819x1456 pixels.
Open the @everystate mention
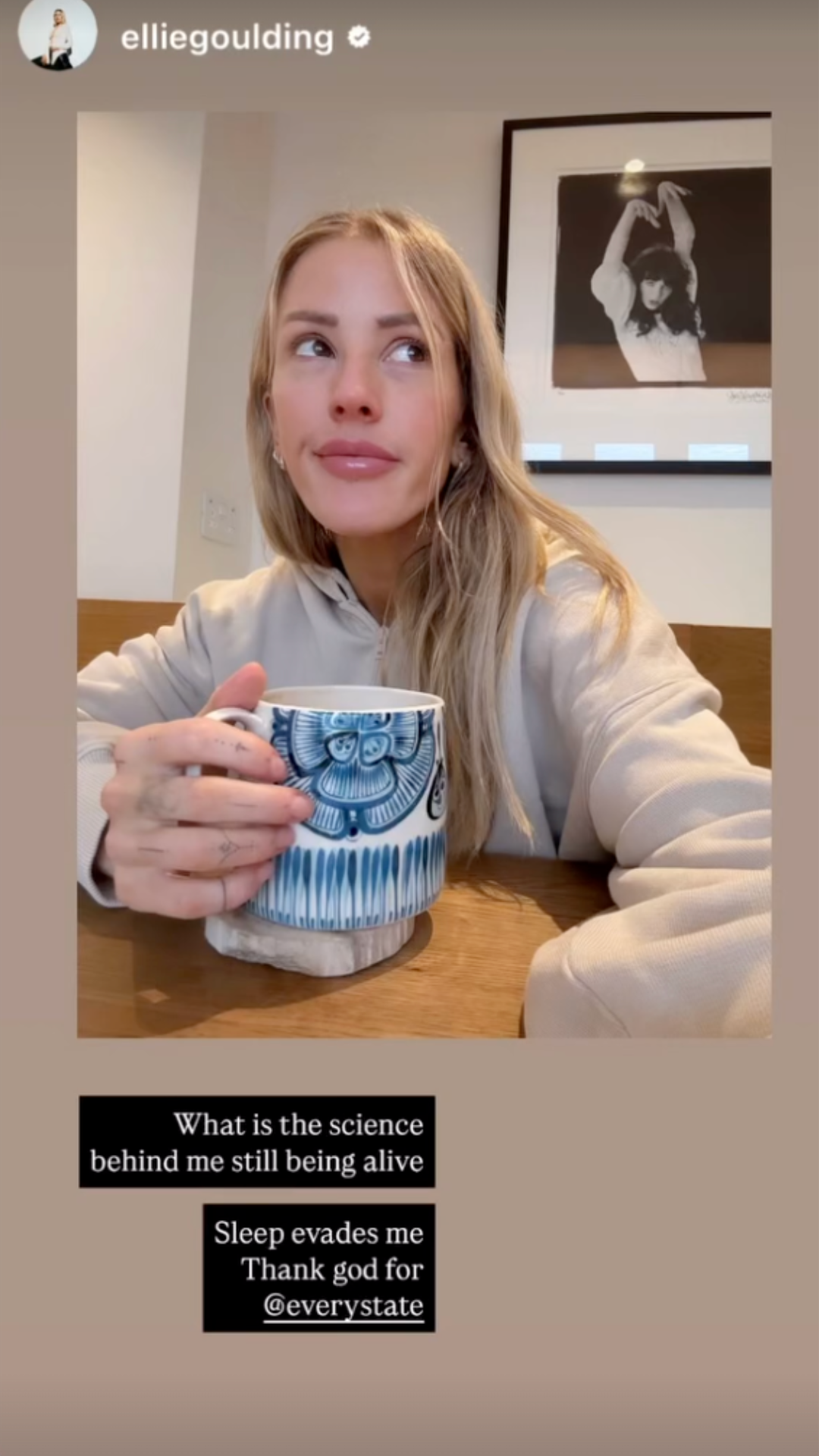click(344, 1305)
